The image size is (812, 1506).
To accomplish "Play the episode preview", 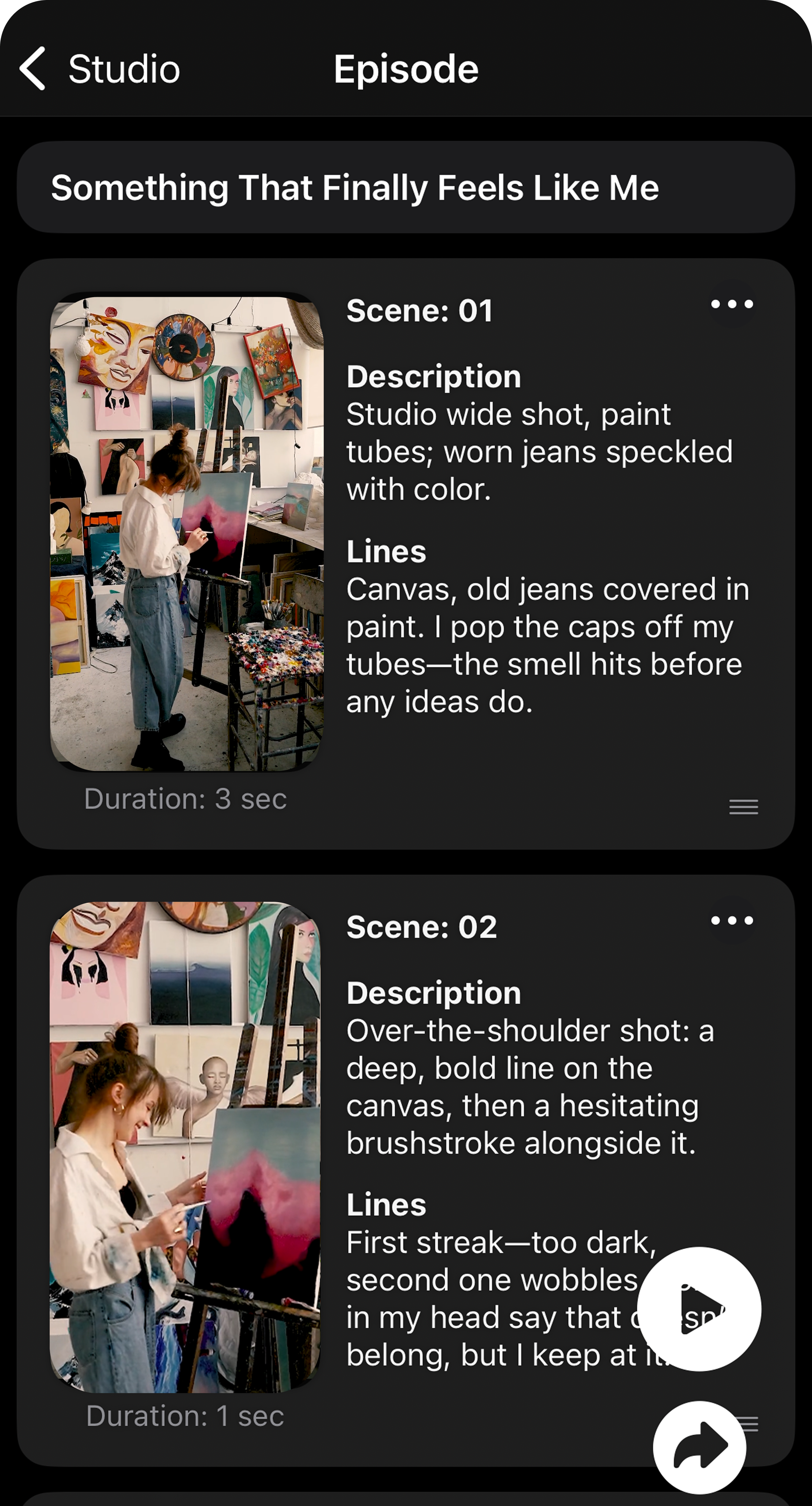I will pos(699,1308).
